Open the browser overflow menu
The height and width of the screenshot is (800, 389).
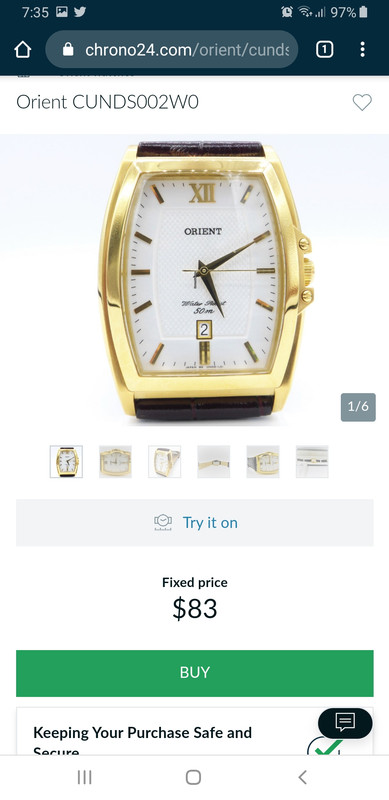tap(362, 49)
